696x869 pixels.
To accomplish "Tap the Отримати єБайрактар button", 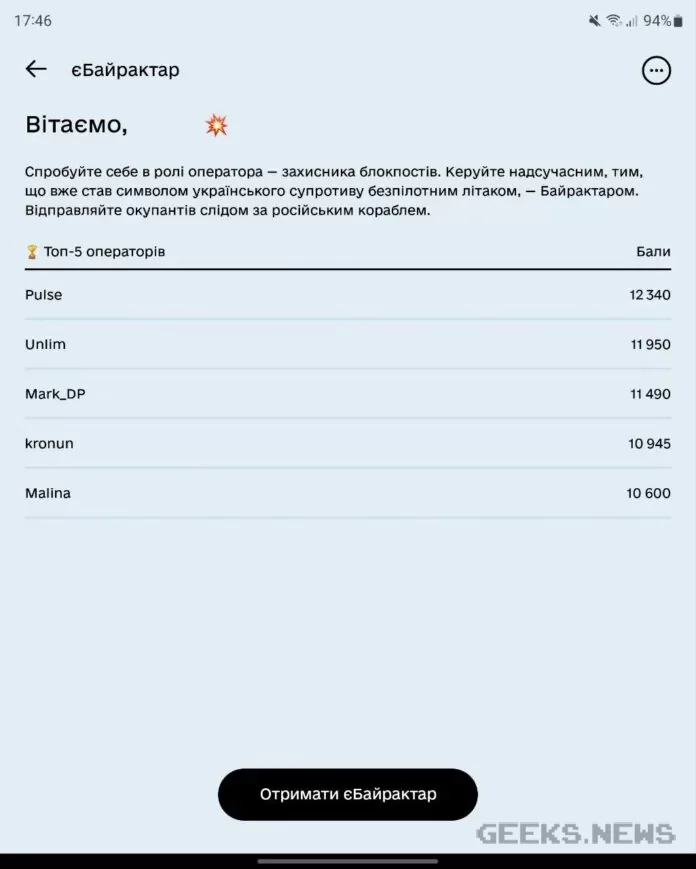I will [348, 794].
